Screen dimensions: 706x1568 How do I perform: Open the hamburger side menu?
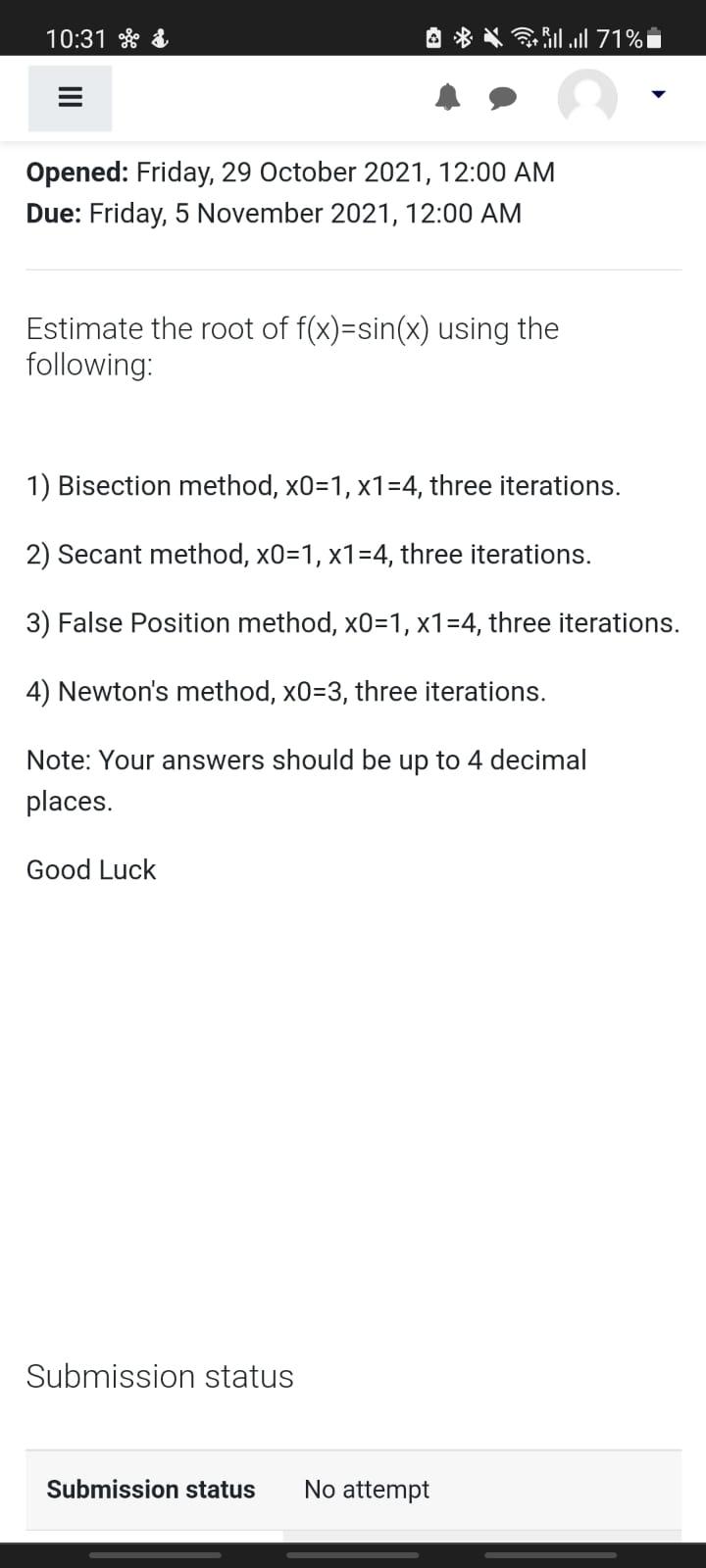click(70, 98)
